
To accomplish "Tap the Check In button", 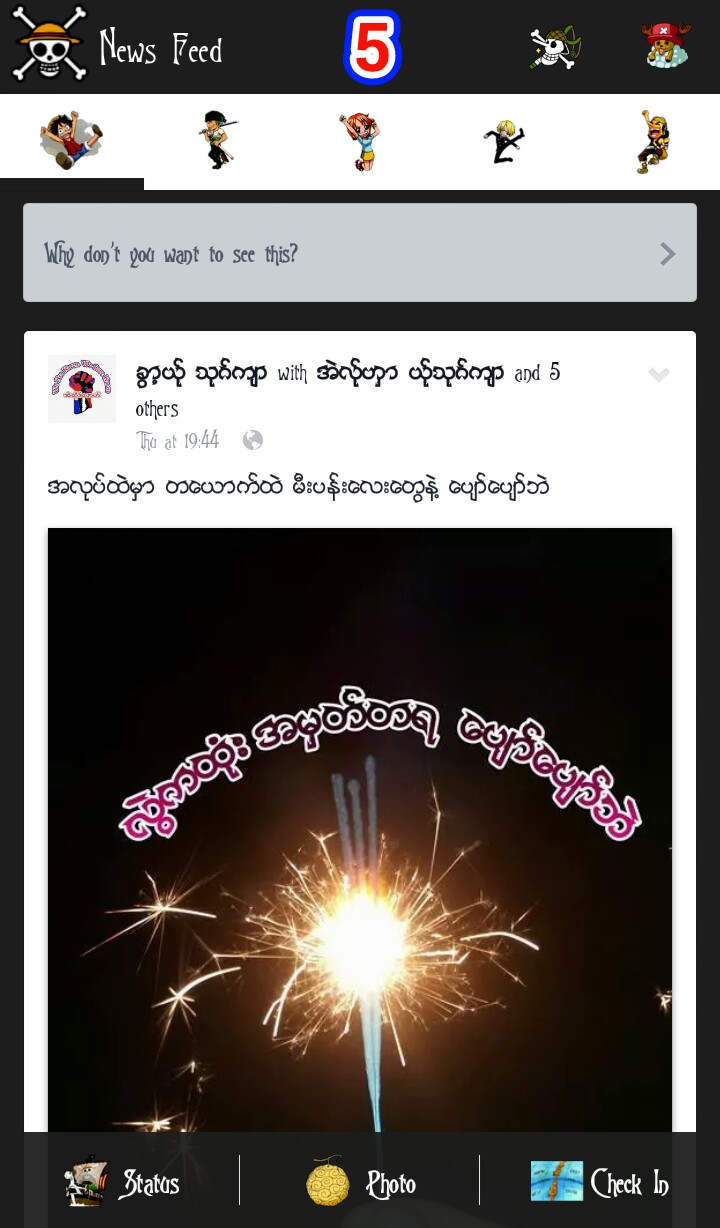I will point(600,1185).
